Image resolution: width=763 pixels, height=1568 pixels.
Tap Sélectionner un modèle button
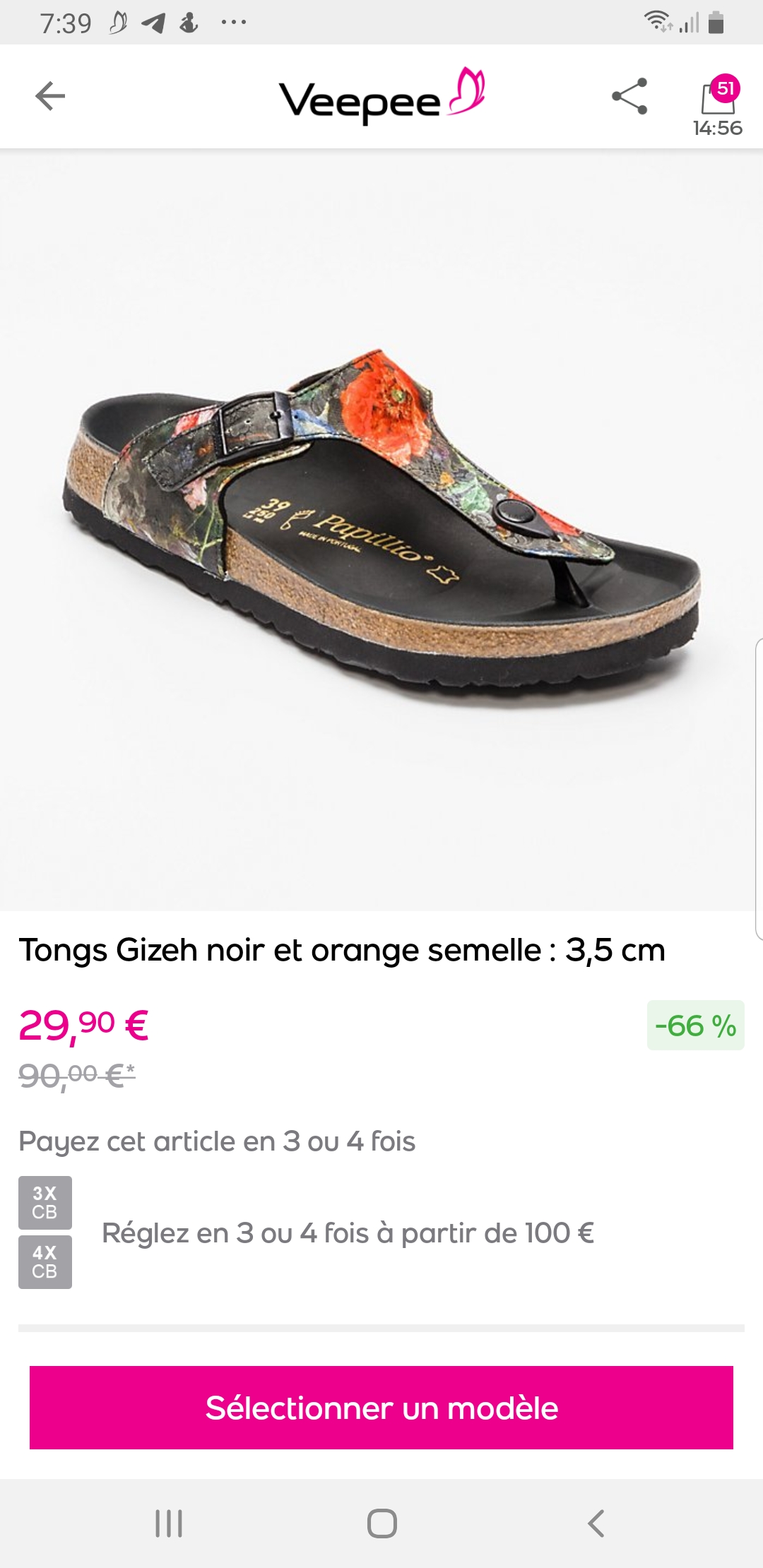pos(381,1408)
